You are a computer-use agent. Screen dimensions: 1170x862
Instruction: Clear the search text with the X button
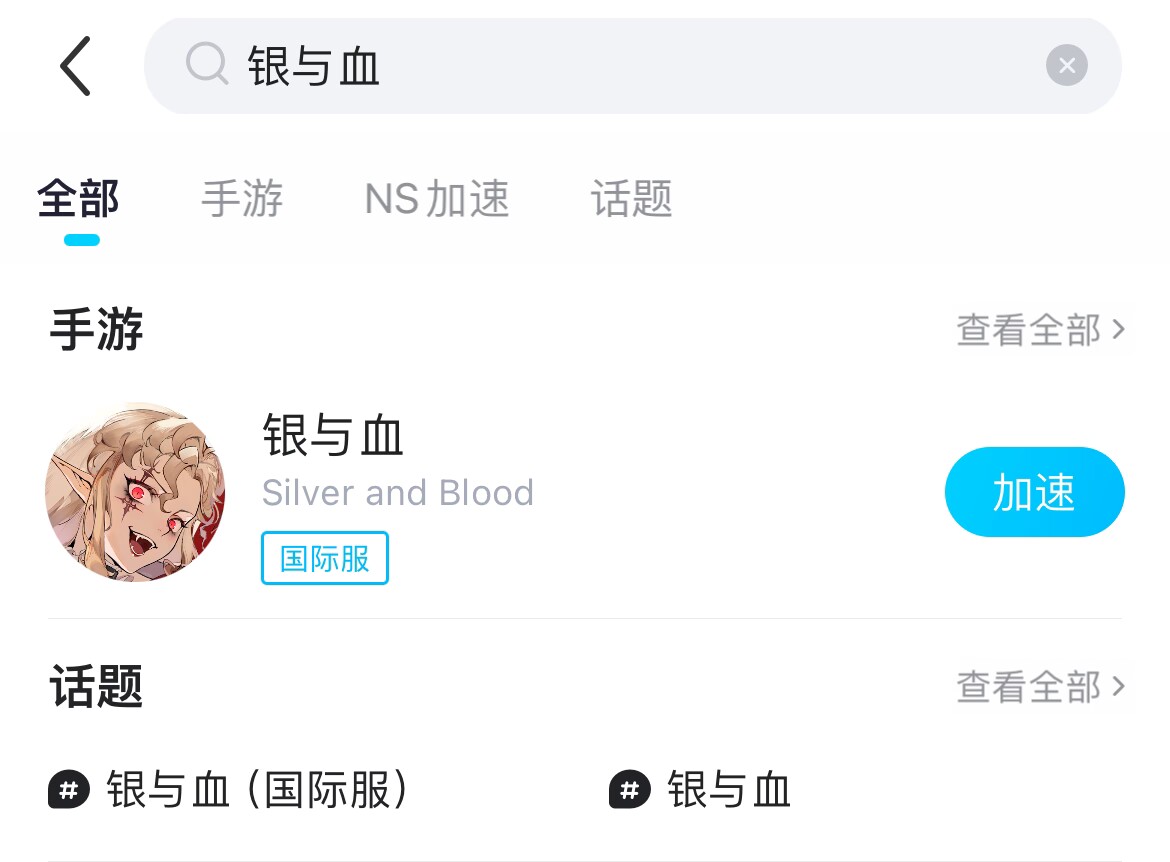[x=1066, y=66]
